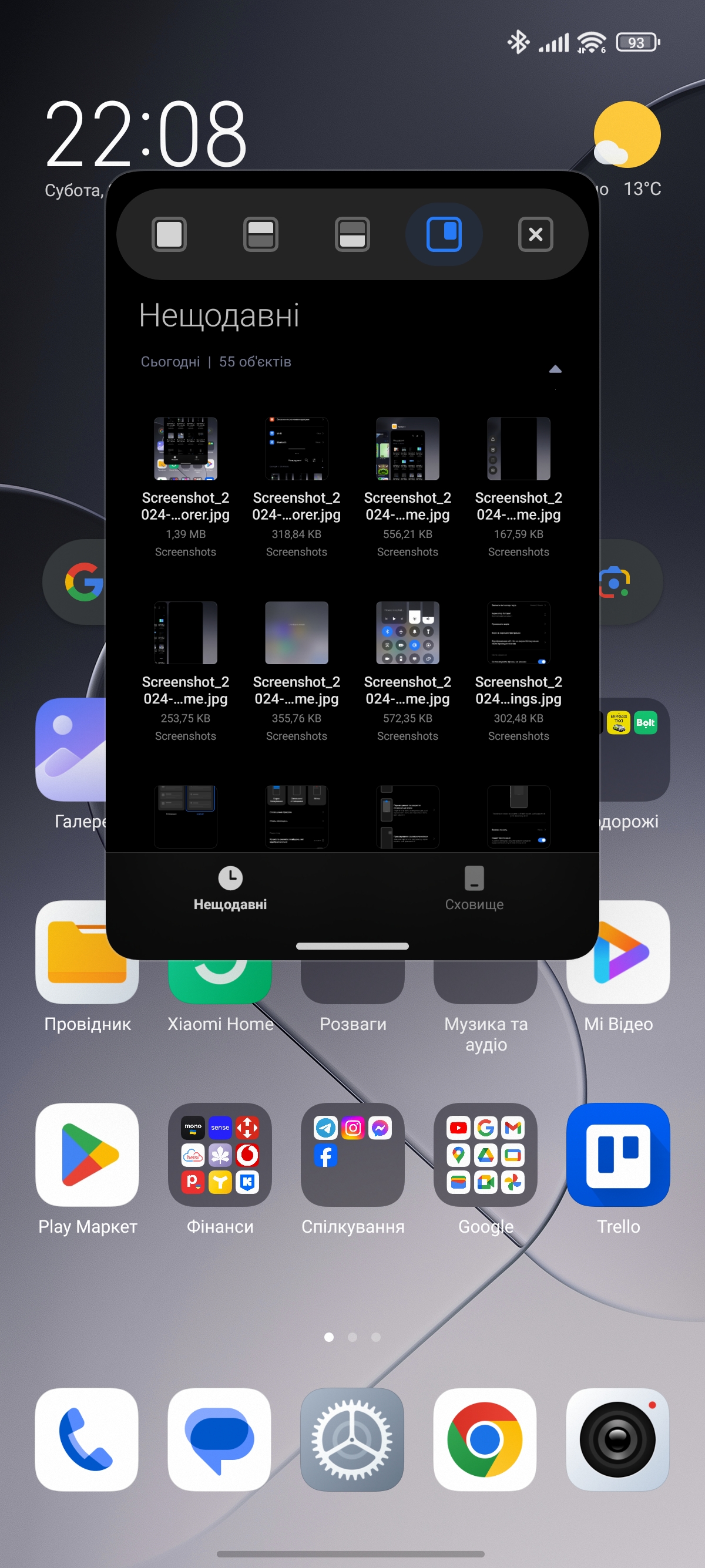705x1568 pixels.
Task: Open the Settings gear app
Action: [x=352, y=1439]
